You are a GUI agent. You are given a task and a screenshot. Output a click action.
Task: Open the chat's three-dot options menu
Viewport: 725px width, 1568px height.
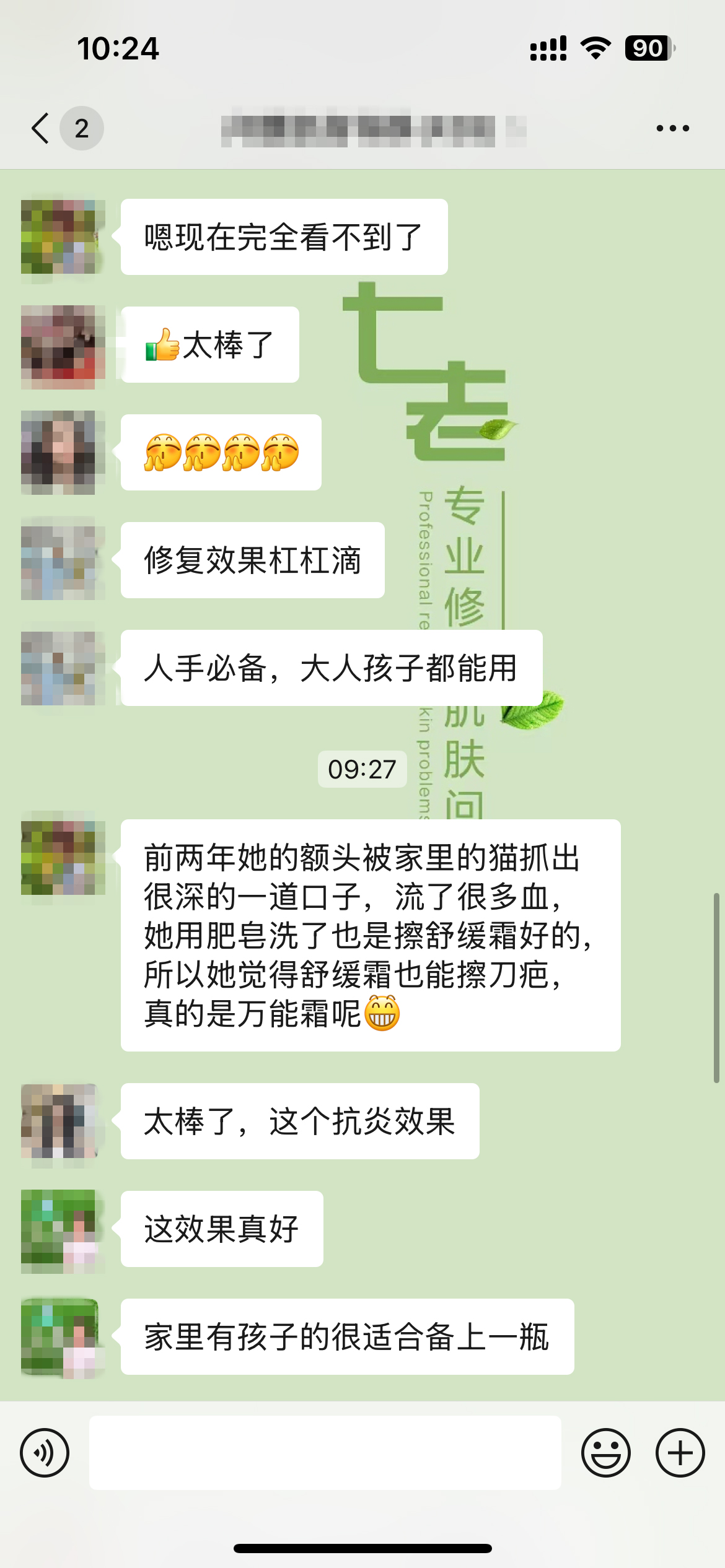pos(672,128)
